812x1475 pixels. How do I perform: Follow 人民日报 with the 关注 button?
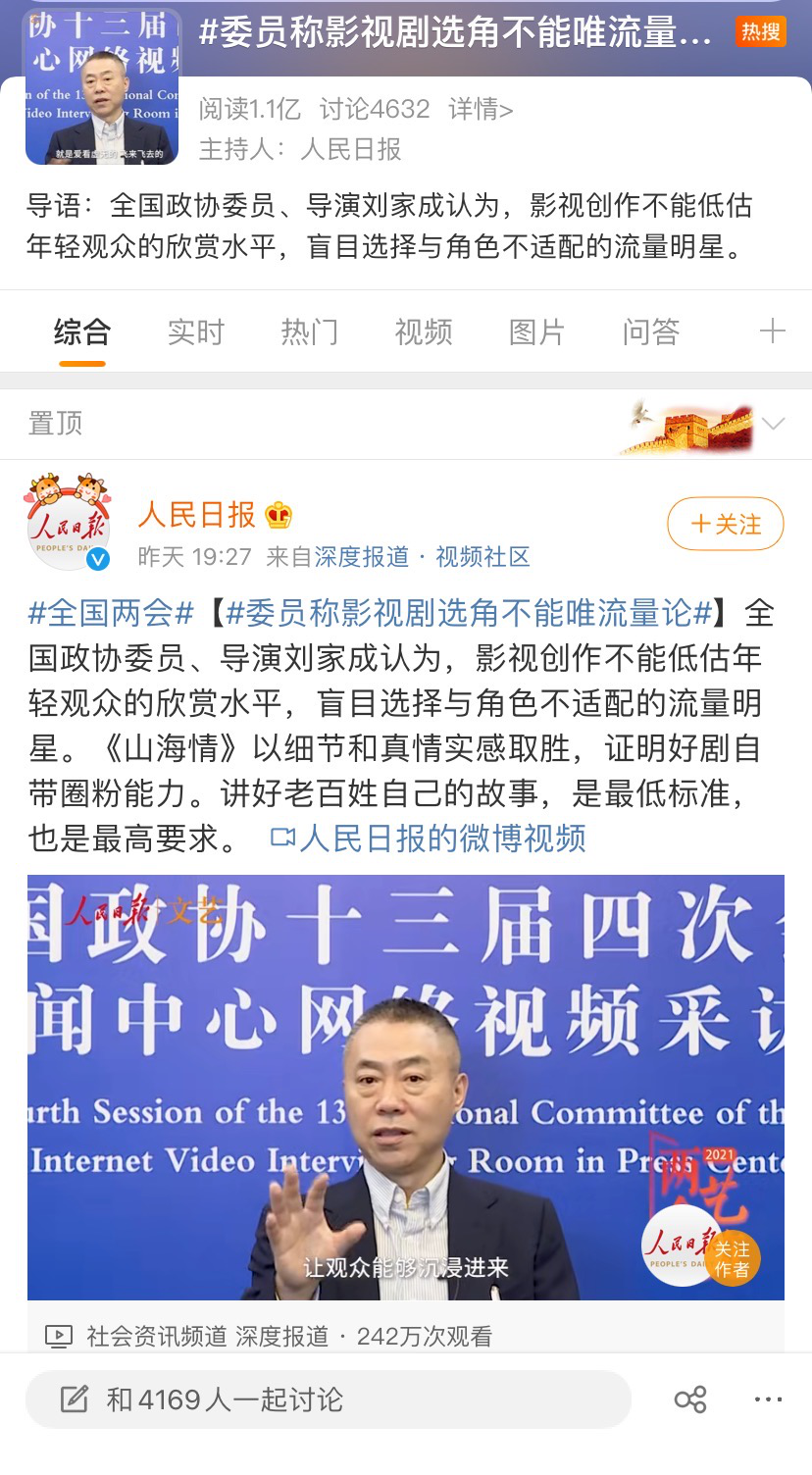pyautogui.click(x=726, y=525)
